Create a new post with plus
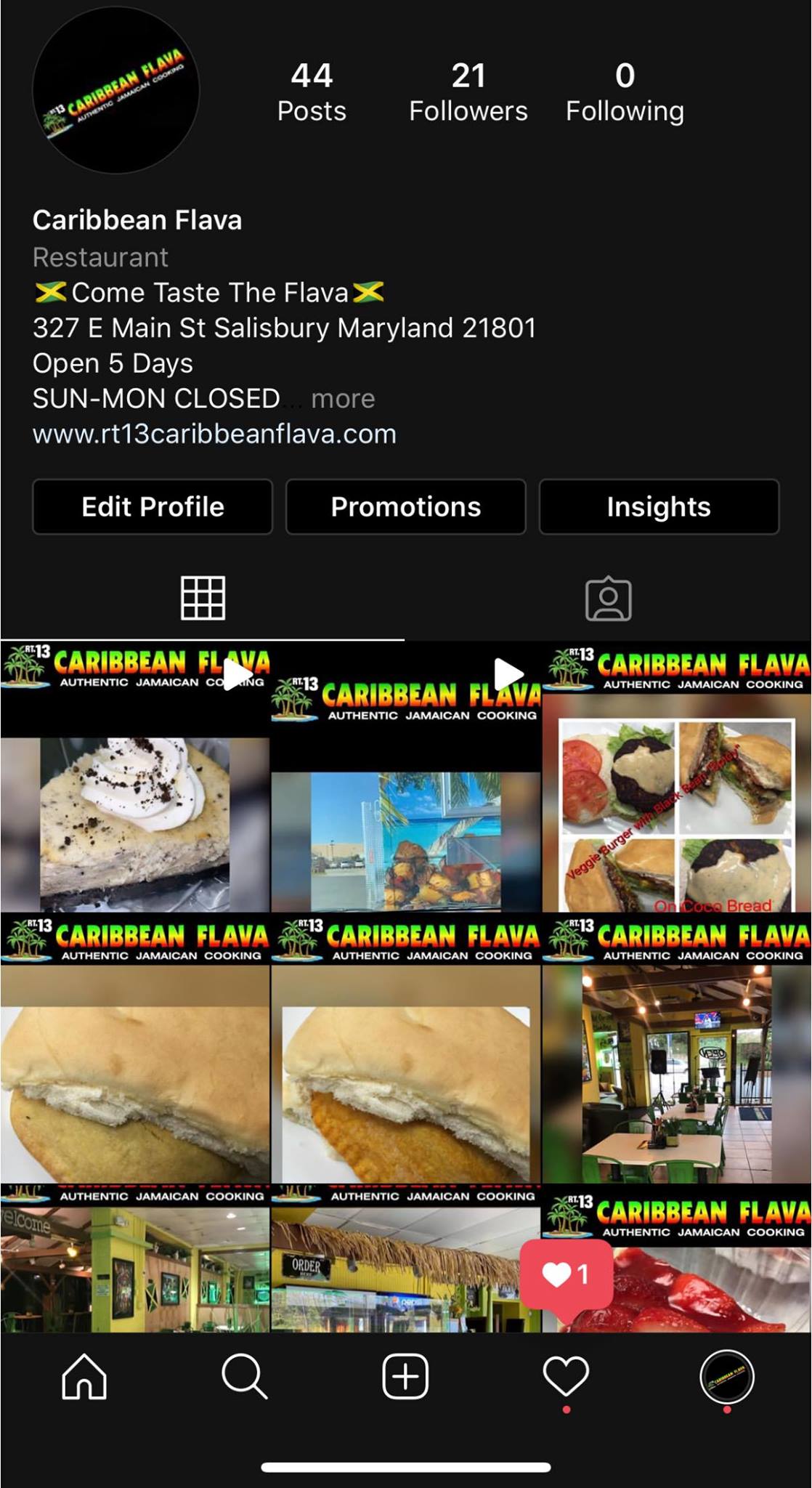Viewport: 812px width, 1488px height. pyautogui.click(x=405, y=1376)
